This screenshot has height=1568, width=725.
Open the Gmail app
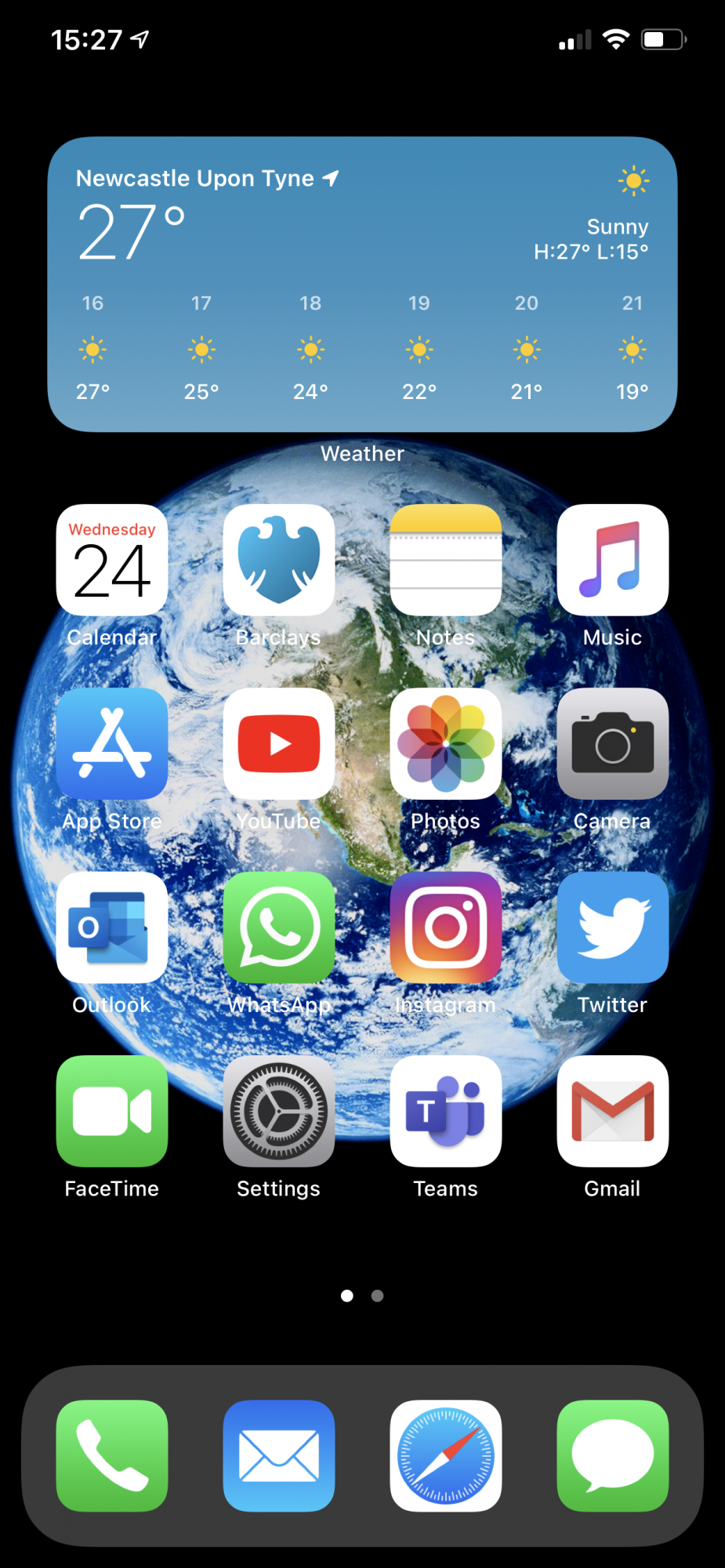click(612, 1111)
